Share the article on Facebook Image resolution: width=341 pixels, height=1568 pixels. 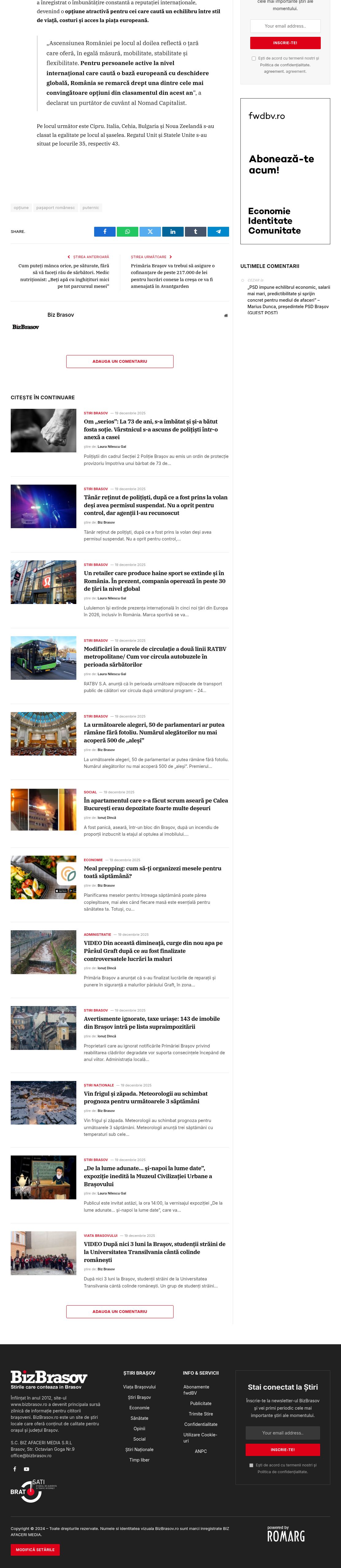pyautogui.click(x=105, y=231)
